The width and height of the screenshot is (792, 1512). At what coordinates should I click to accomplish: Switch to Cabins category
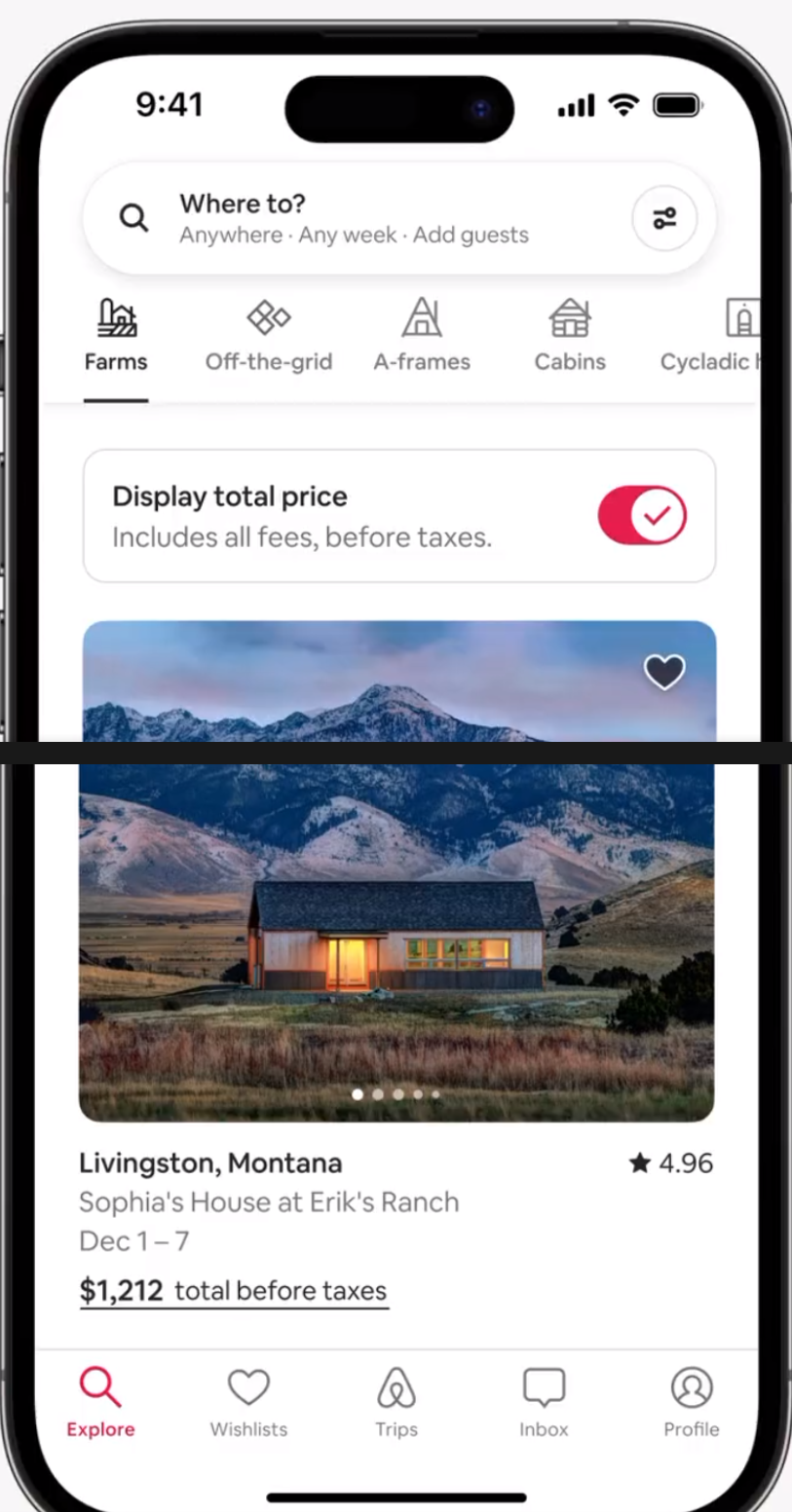(x=570, y=336)
